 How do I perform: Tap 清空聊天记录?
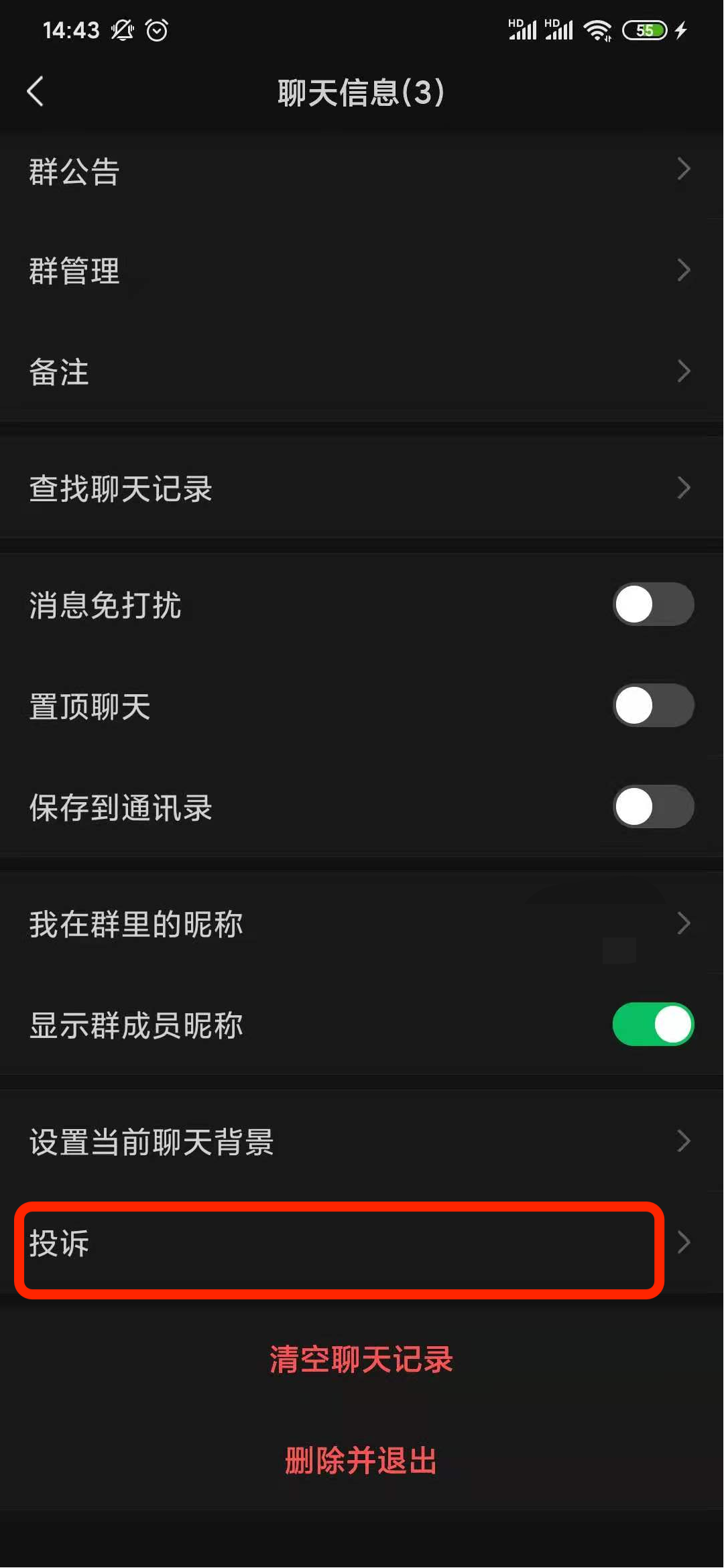tap(362, 1360)
